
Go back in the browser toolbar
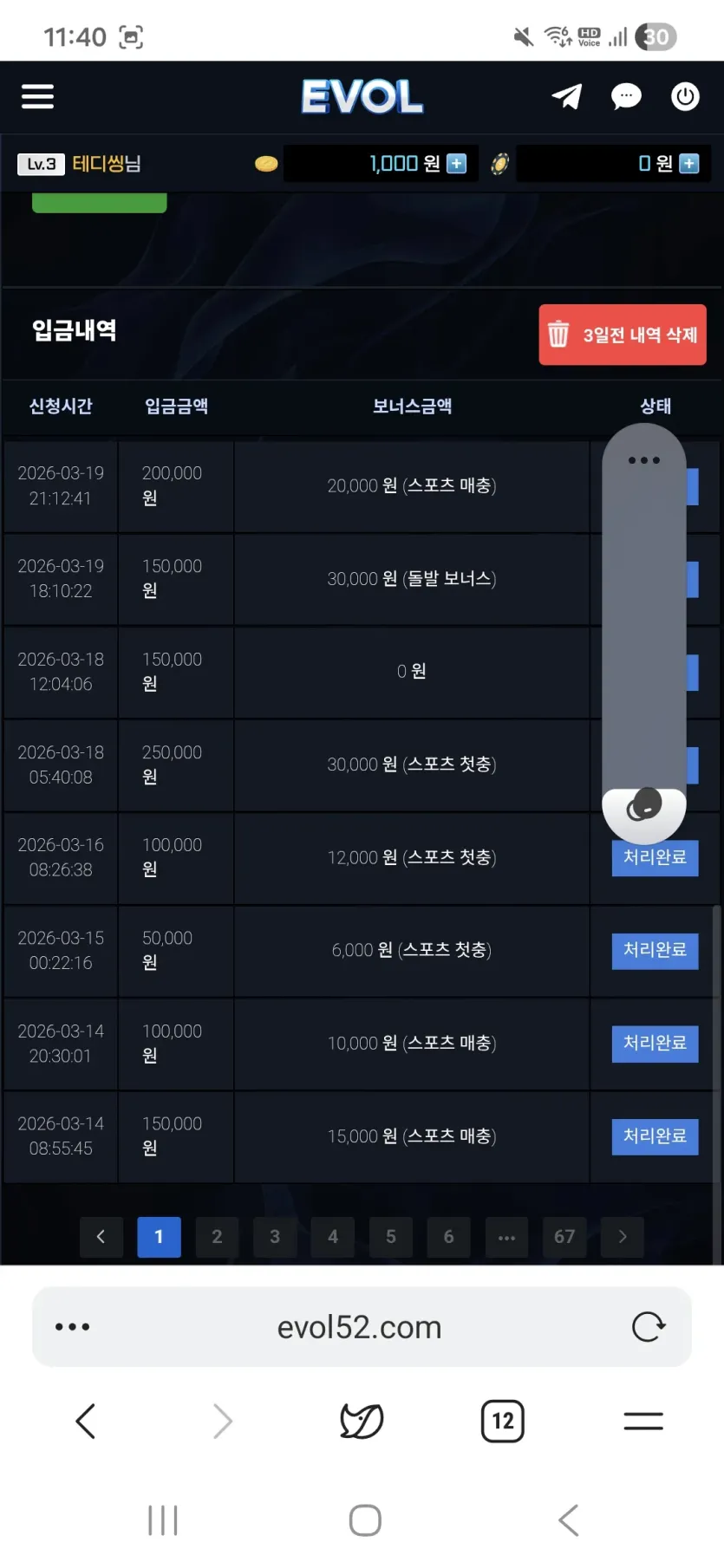(85, 1422)
